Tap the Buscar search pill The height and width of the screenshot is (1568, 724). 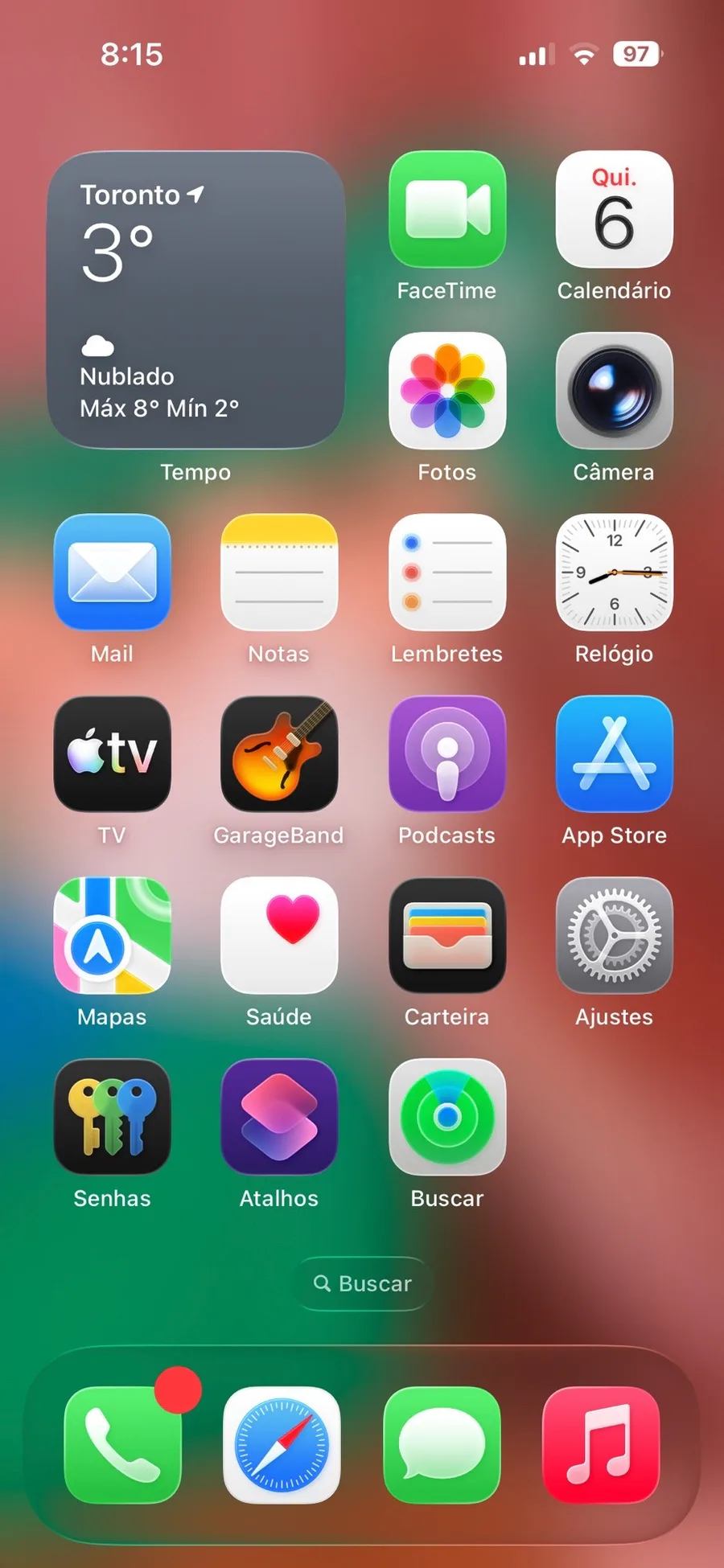coord(362,1283)
